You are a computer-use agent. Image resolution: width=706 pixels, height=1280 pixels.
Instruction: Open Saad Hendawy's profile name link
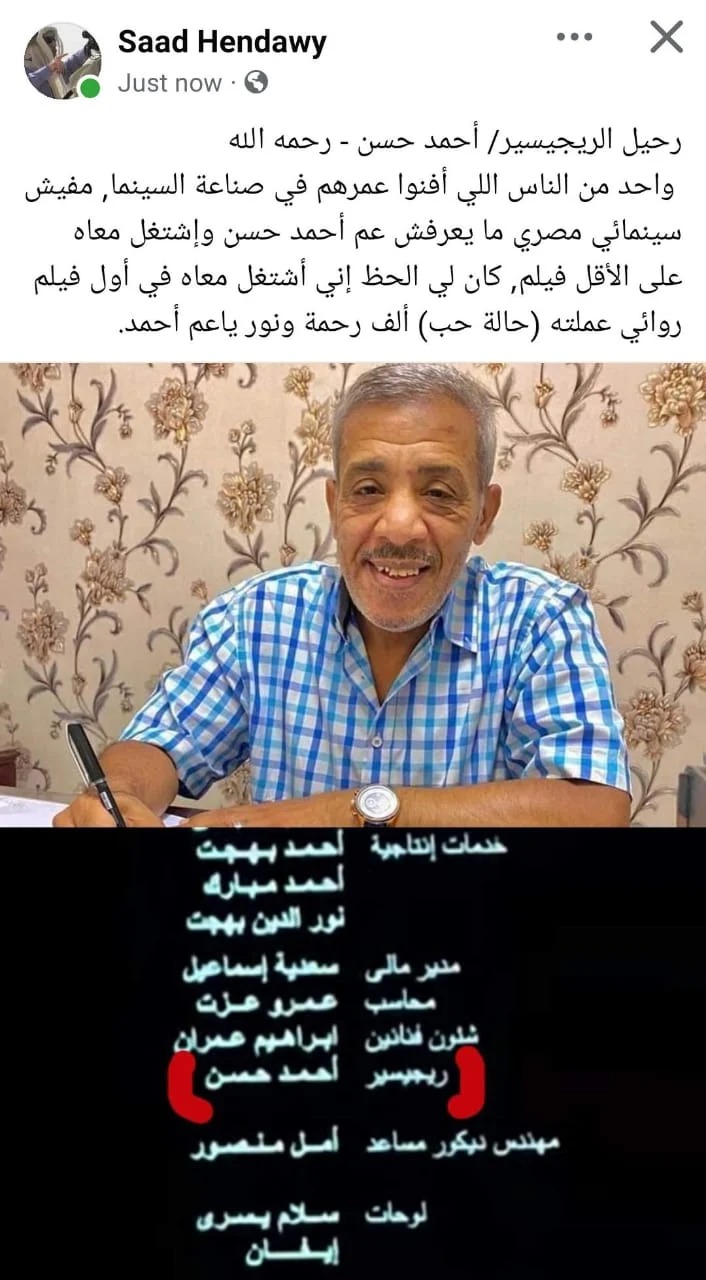(x=221, y=41)
